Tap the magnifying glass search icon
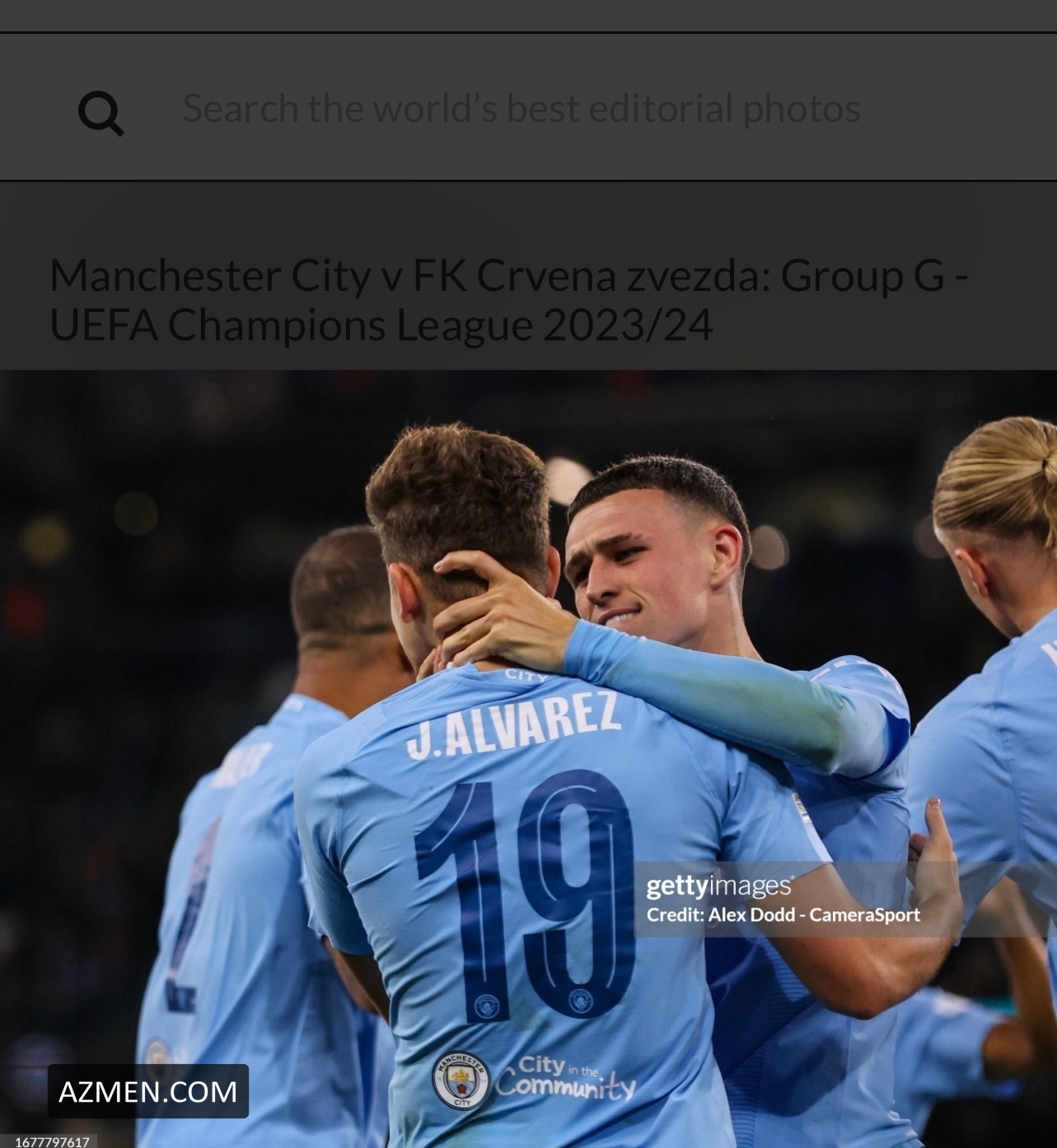 pyautogui.click(x=101, y=112)
